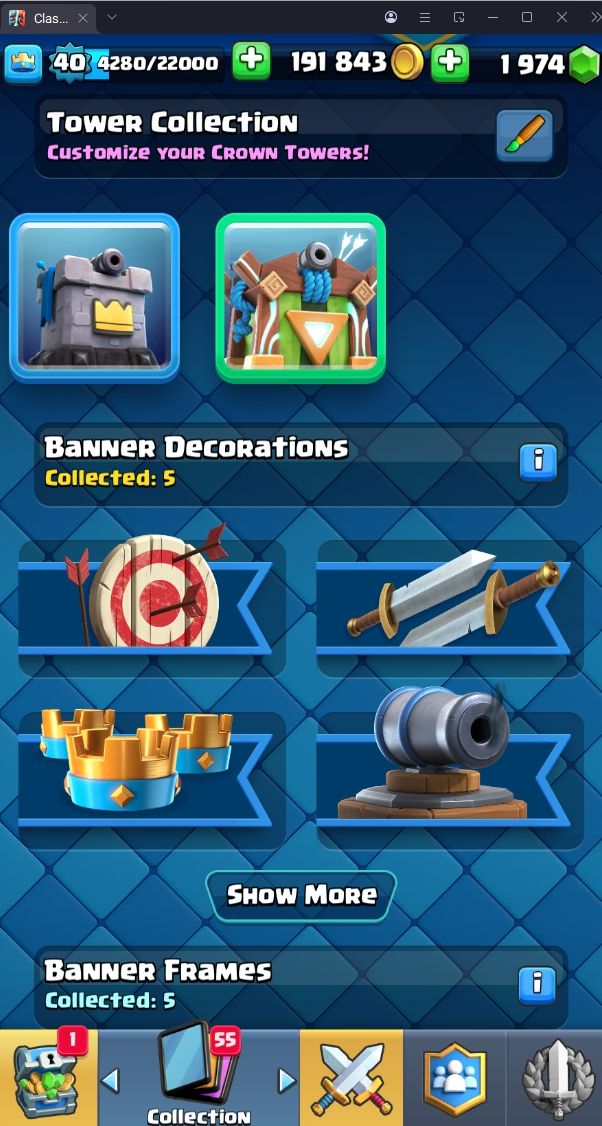Switch to the Shop chest tab
Screen dimensions: 602x1126
click(x=48, y=1078)
